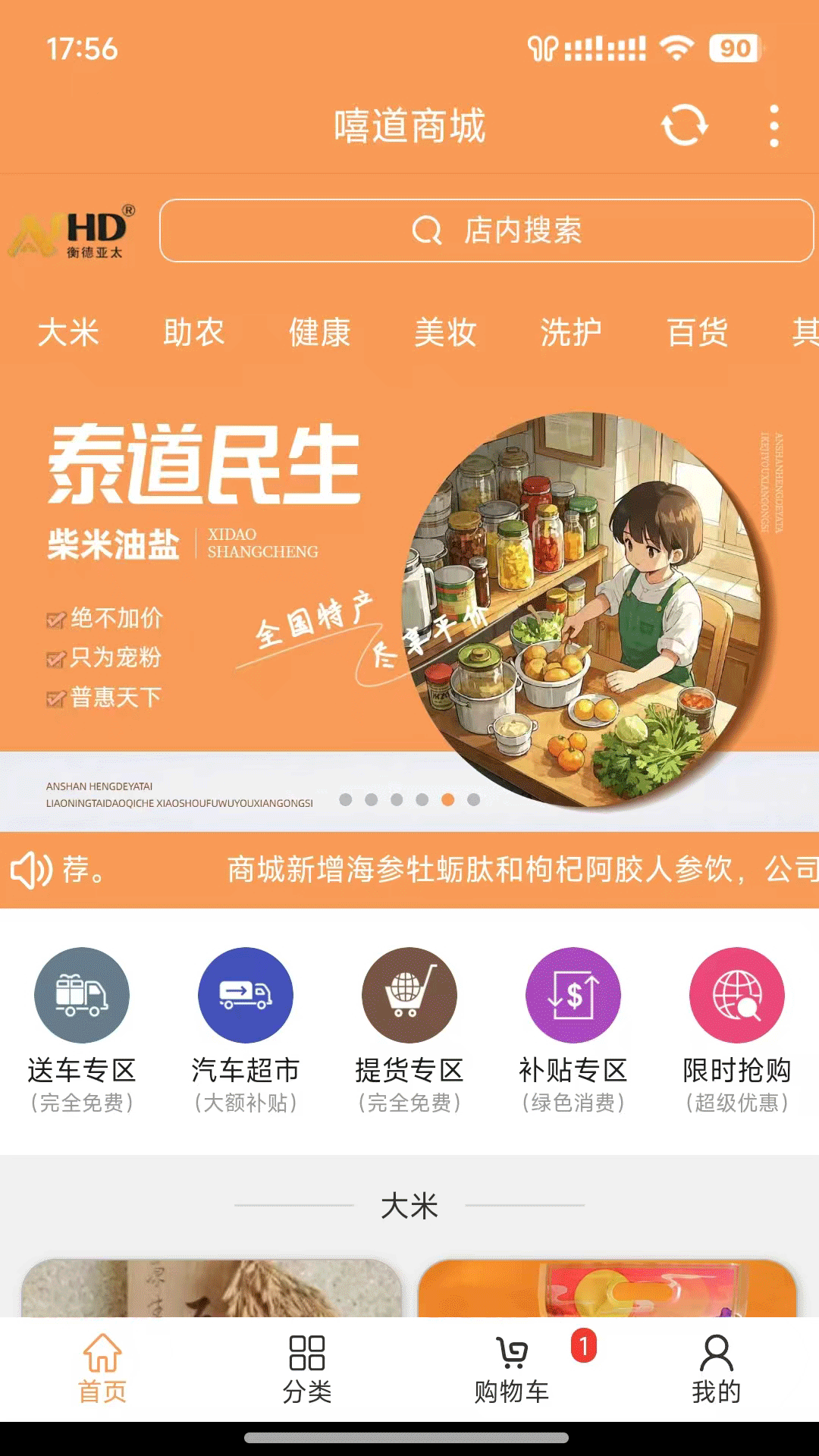Viewport: 819px width, 1456px height.
Task: Tap the refresh icon in the title bar
Action: coord(683,127)
